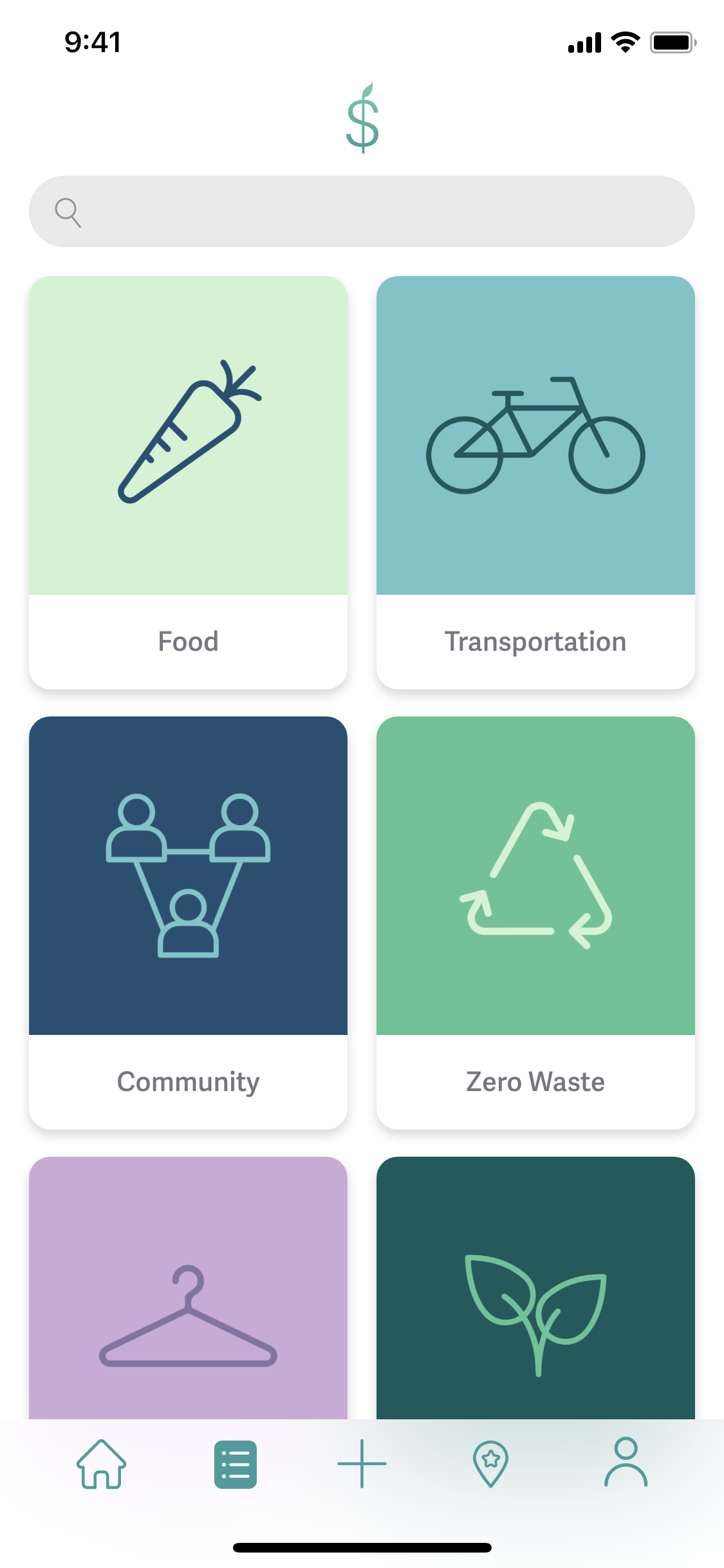Screen dimensions: 724x1568
Task: Open the Zero Waste category card
Action: coord(535,922)
